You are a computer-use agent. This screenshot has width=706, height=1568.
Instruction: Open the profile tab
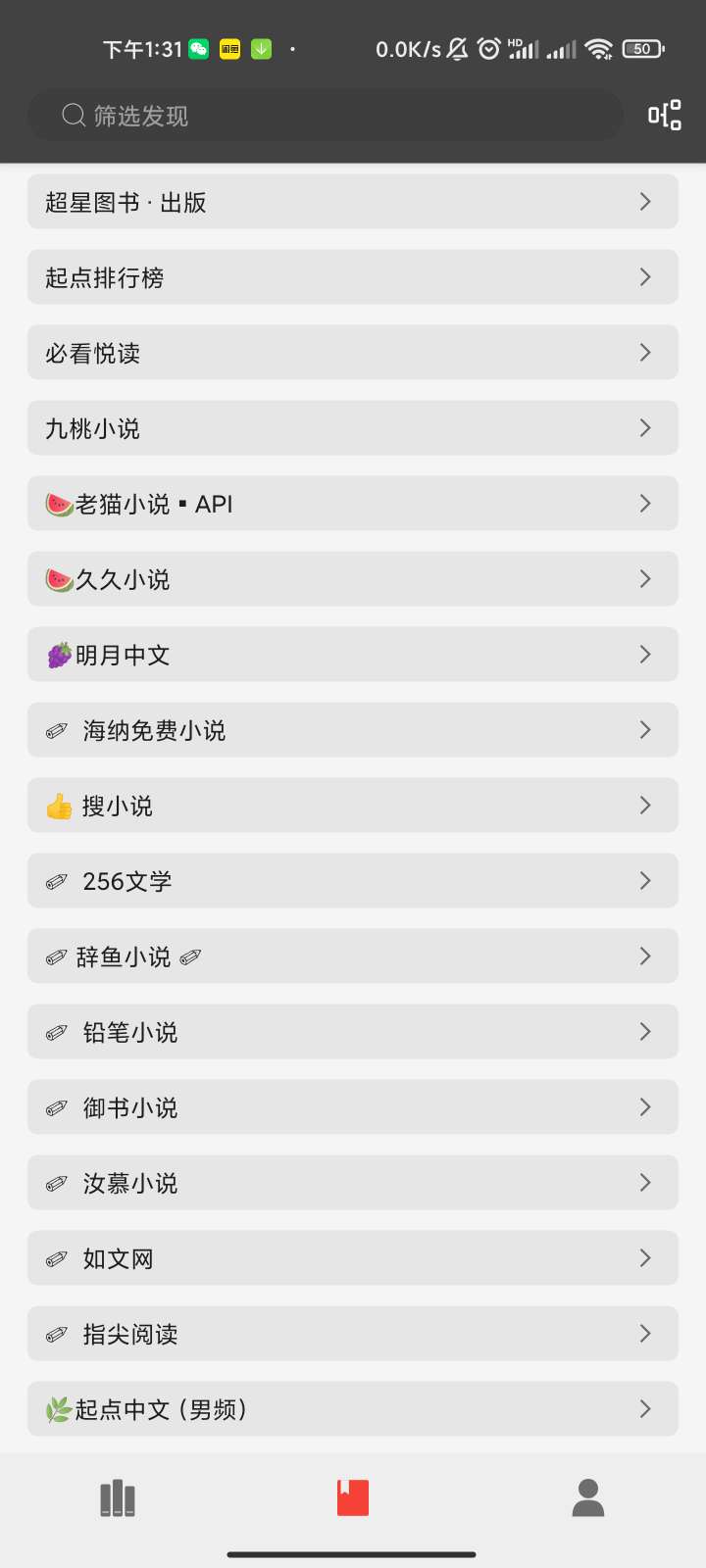point(586,1496)
